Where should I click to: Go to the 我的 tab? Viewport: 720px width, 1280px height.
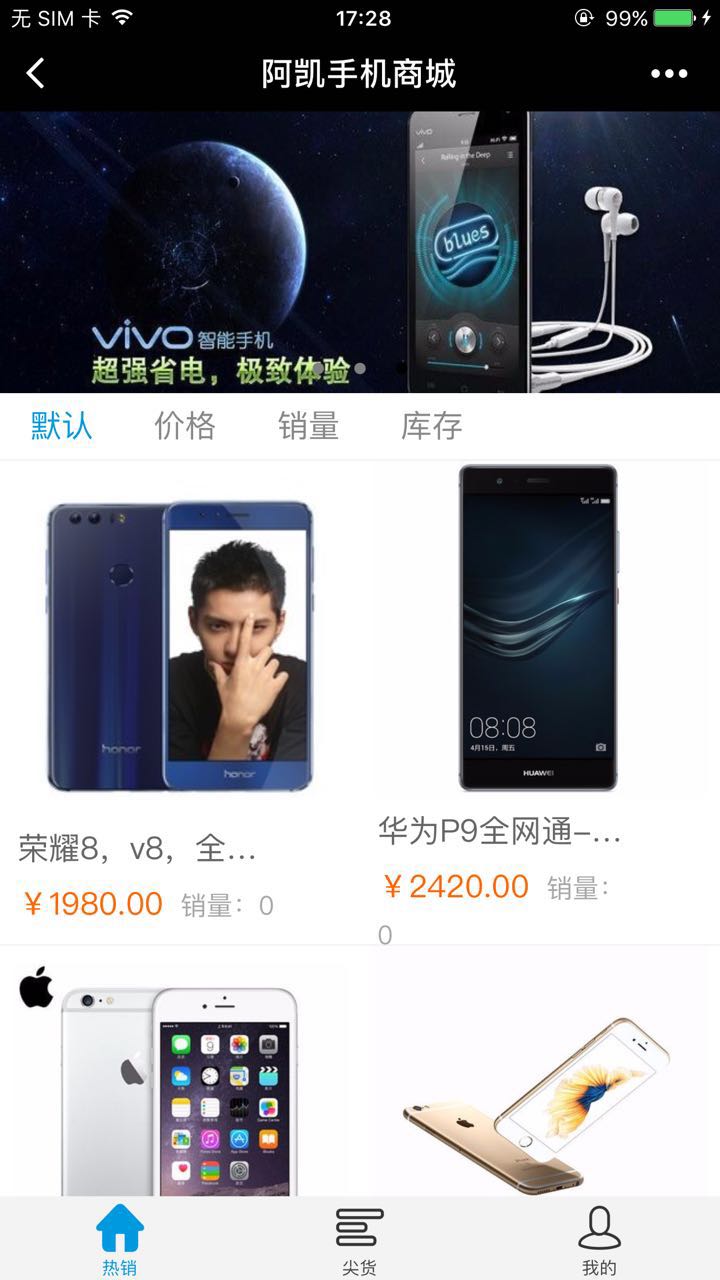tap(599, 1240)
